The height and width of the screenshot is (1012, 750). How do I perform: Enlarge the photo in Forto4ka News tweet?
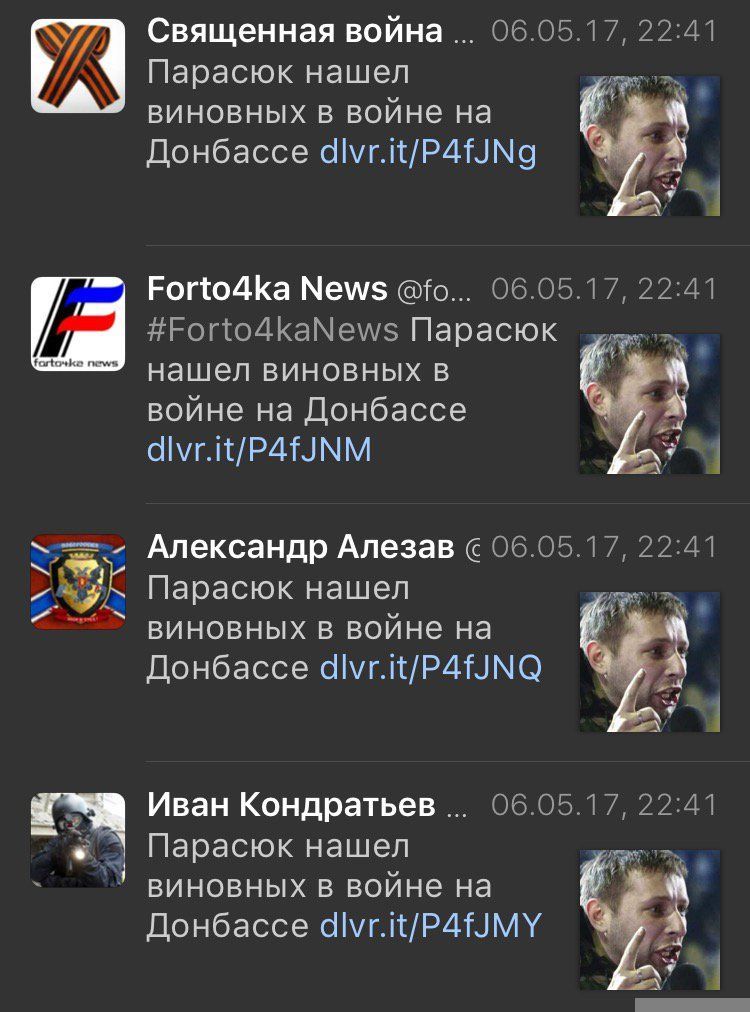click(649, 404)
